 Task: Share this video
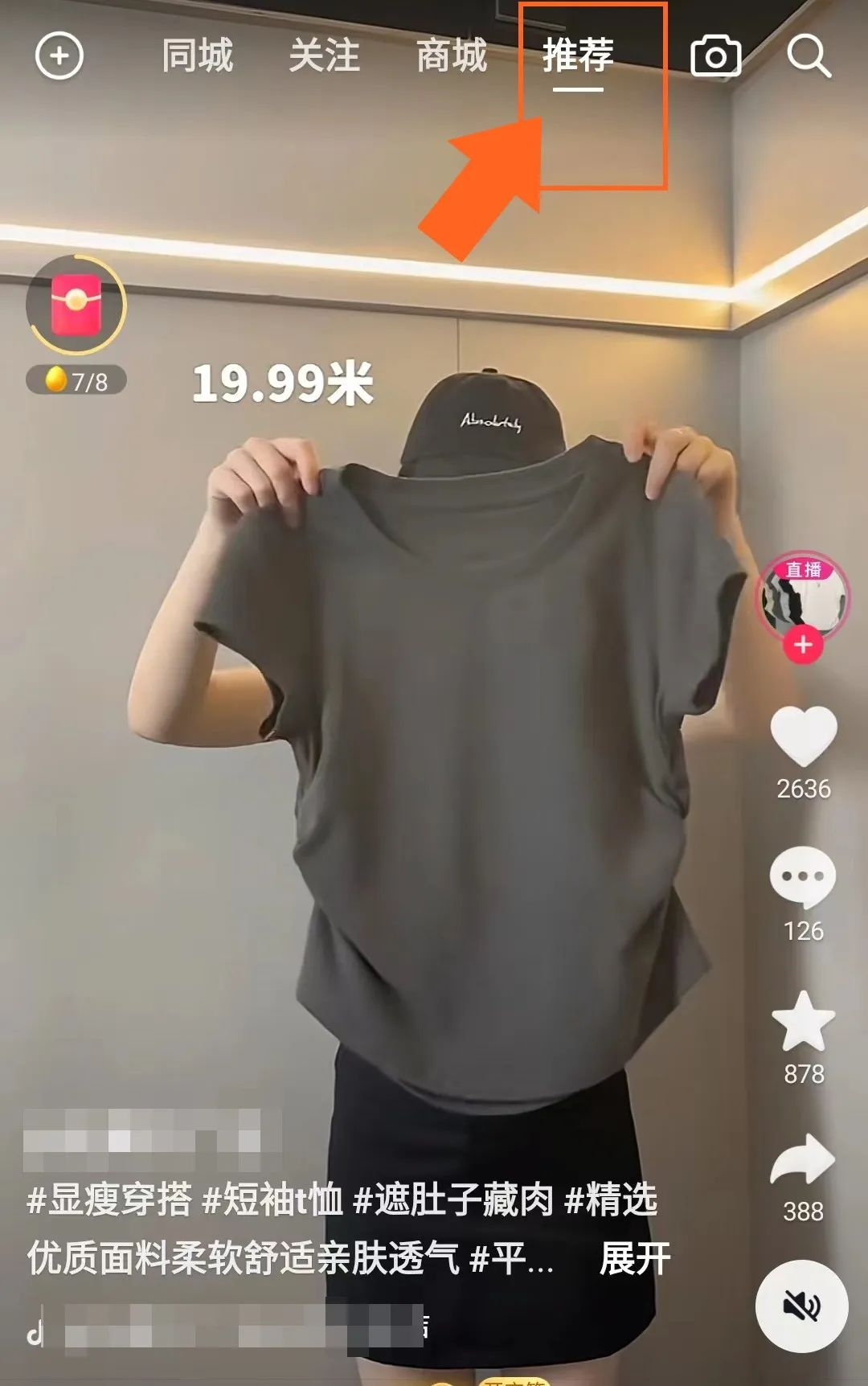[x=803, y=1160]
